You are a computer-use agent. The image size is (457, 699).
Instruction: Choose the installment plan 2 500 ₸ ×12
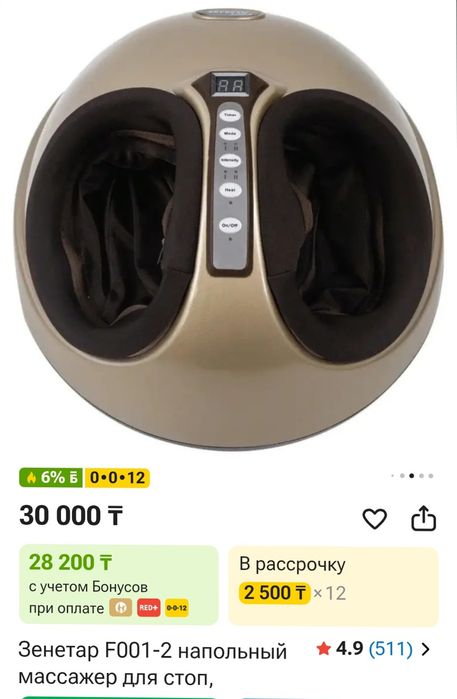pos(333,586)
